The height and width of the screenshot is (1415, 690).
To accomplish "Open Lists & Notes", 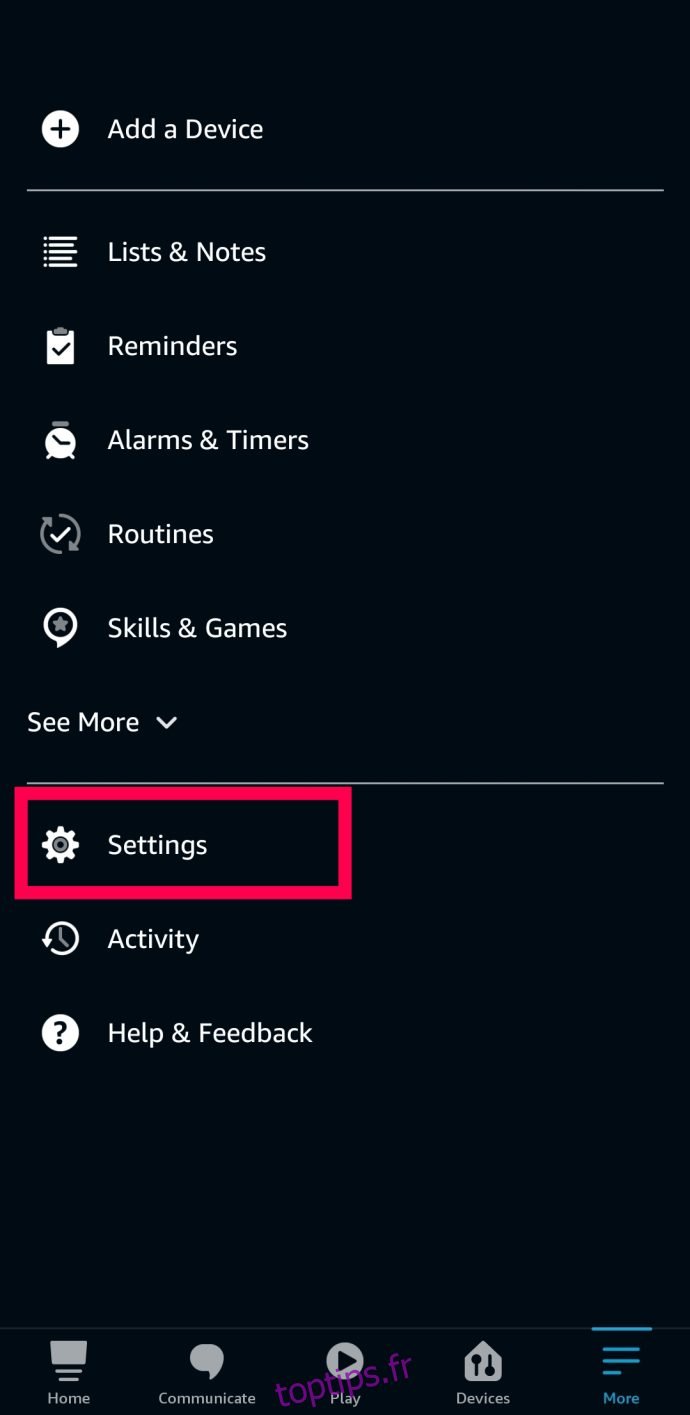I will [x=345, y=252].
